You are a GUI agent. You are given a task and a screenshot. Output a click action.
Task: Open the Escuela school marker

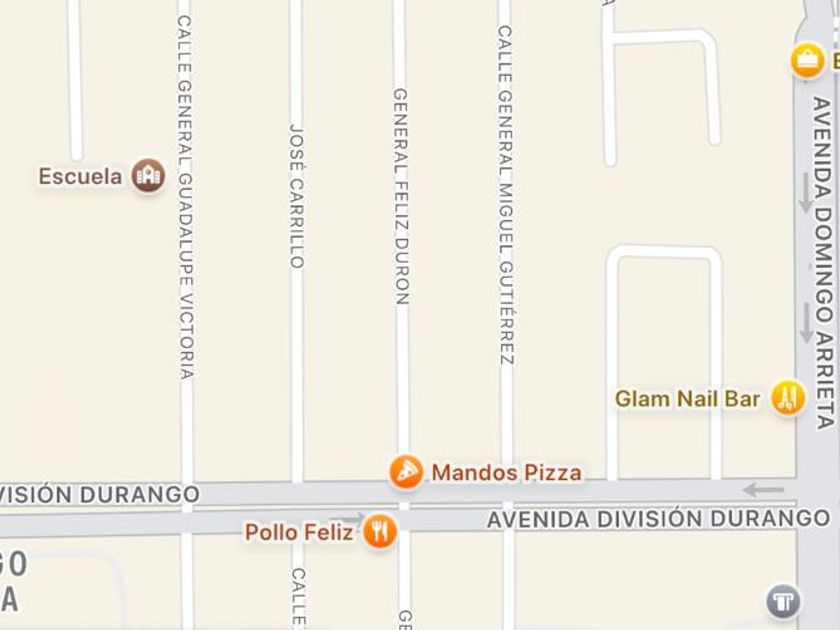tap(148, 176)
